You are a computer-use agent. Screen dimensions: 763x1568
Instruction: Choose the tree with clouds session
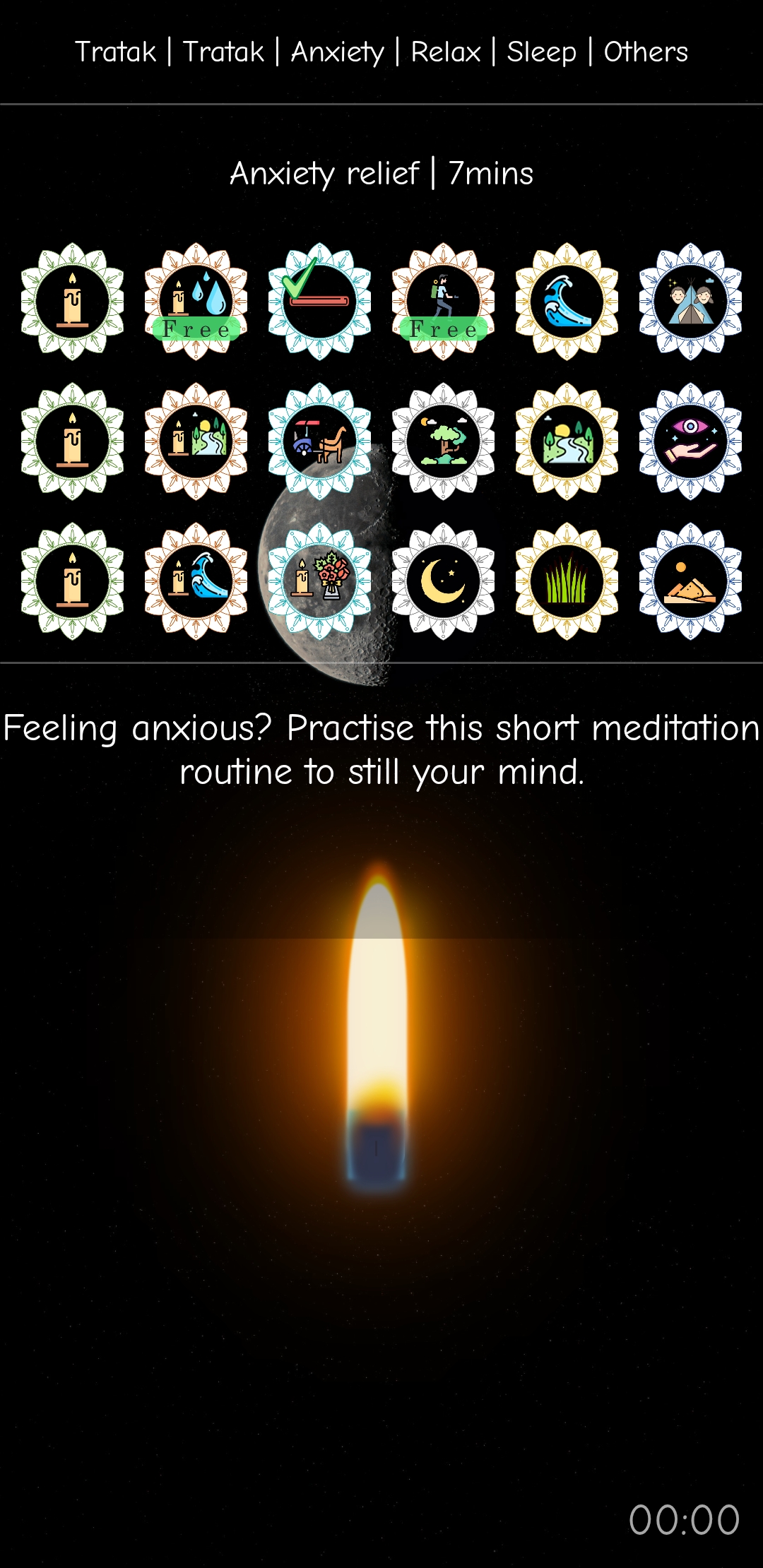pyautogui.click(x=443, y=441)
